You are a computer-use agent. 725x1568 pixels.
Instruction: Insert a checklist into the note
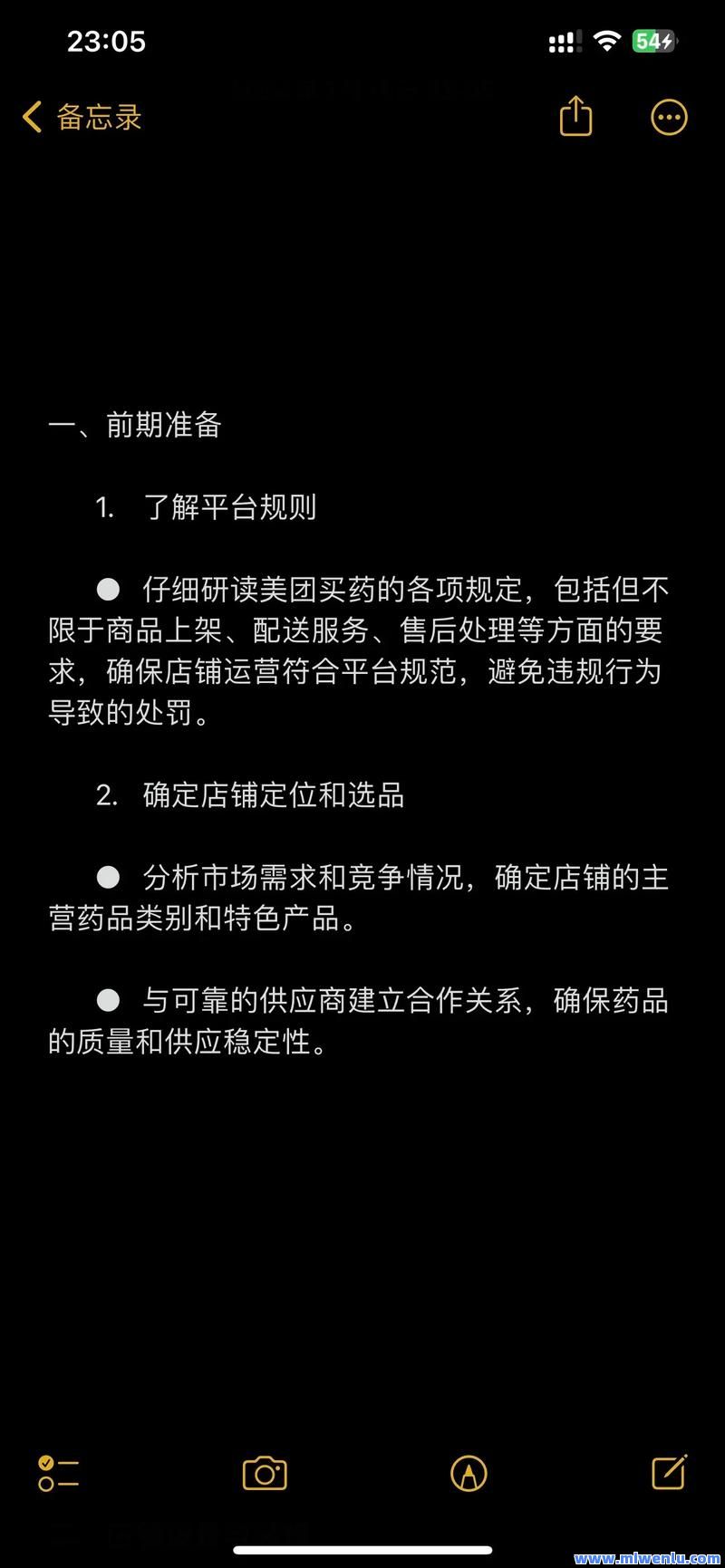tap(58, 1474)
